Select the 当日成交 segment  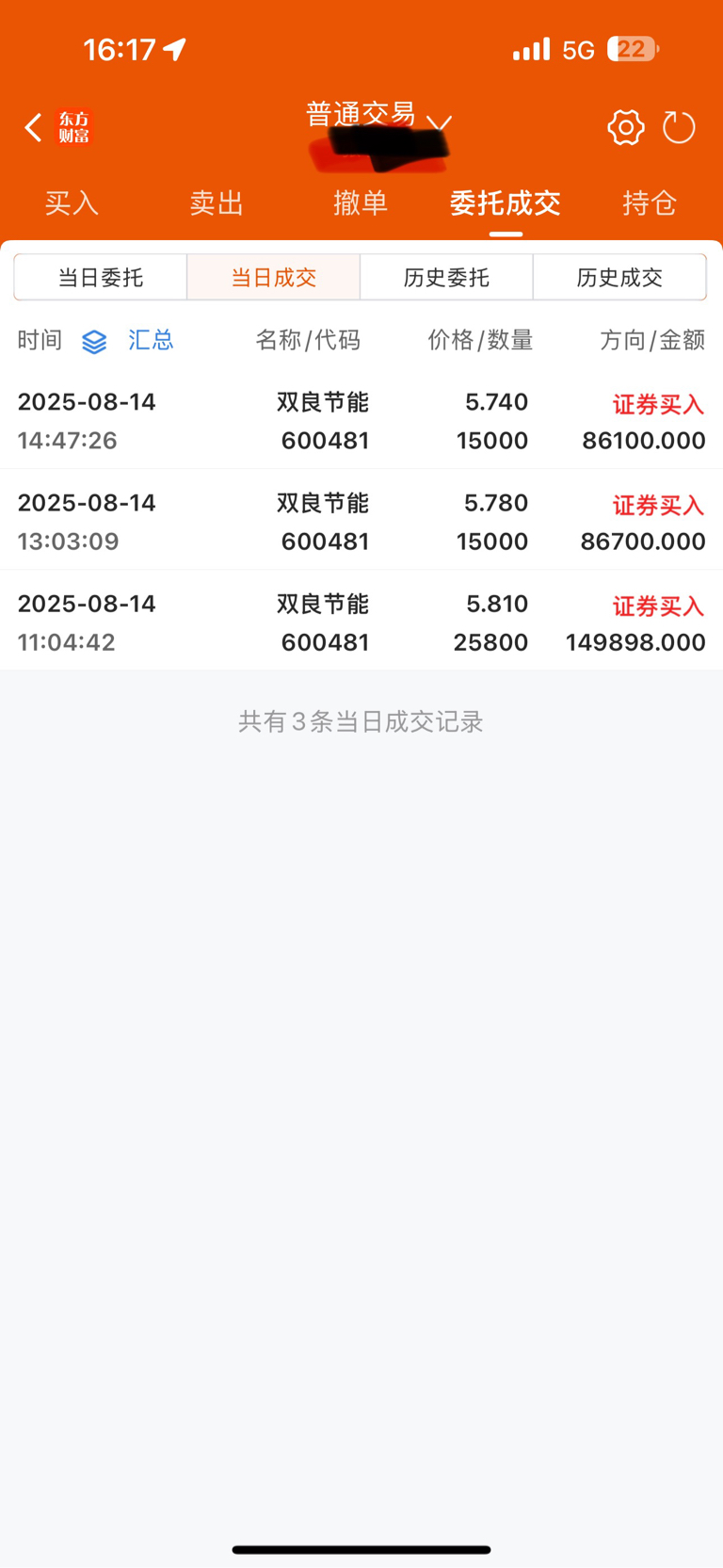pos(274,277)
